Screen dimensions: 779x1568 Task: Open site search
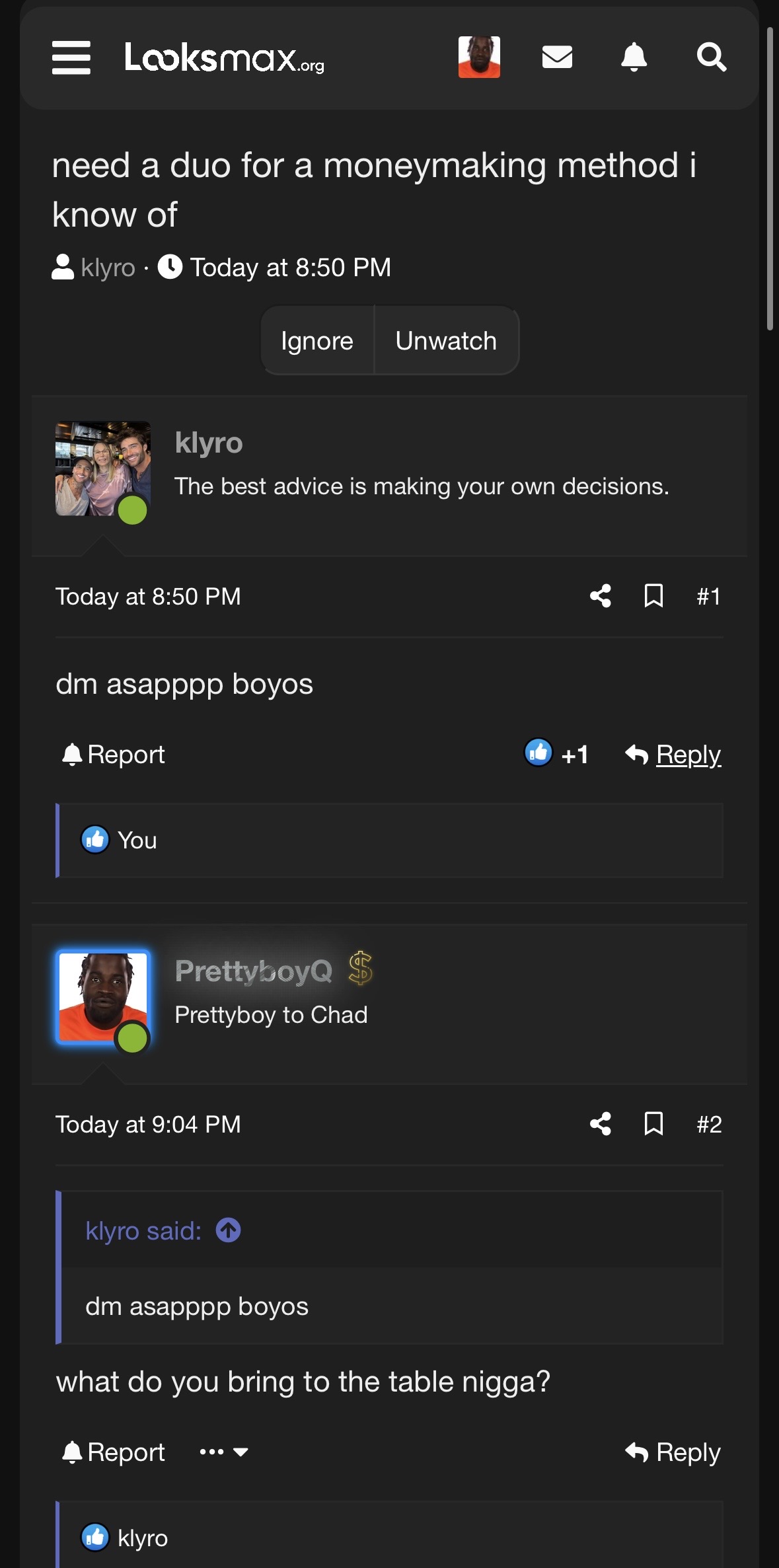click(711, 57)
